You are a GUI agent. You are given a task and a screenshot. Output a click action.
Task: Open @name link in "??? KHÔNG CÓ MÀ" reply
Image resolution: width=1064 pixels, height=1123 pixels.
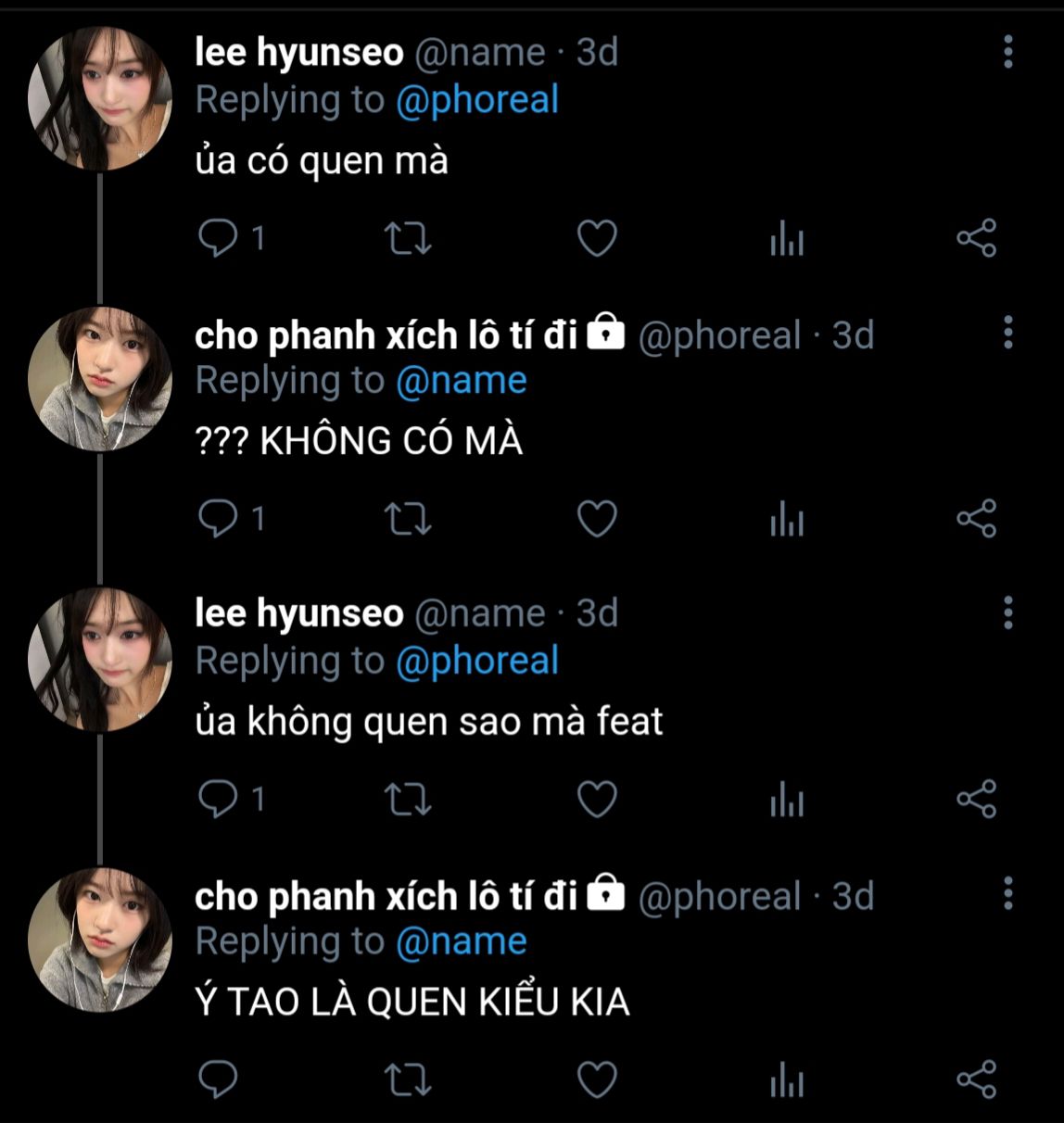pos(461,381)
